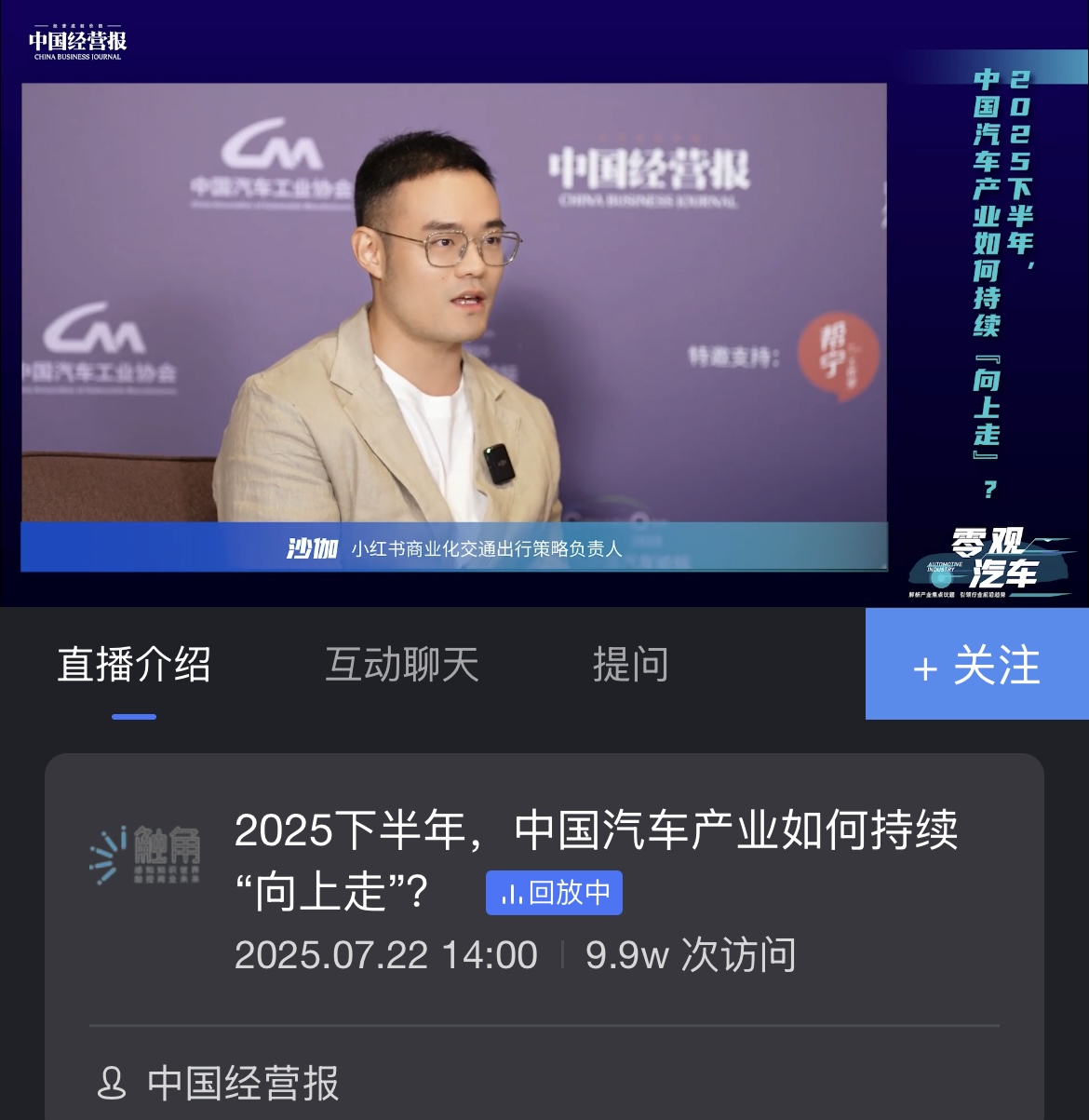Follow the channel with + 关注
Viewport: 1089px width, 1120px height.
click(976, 665)
